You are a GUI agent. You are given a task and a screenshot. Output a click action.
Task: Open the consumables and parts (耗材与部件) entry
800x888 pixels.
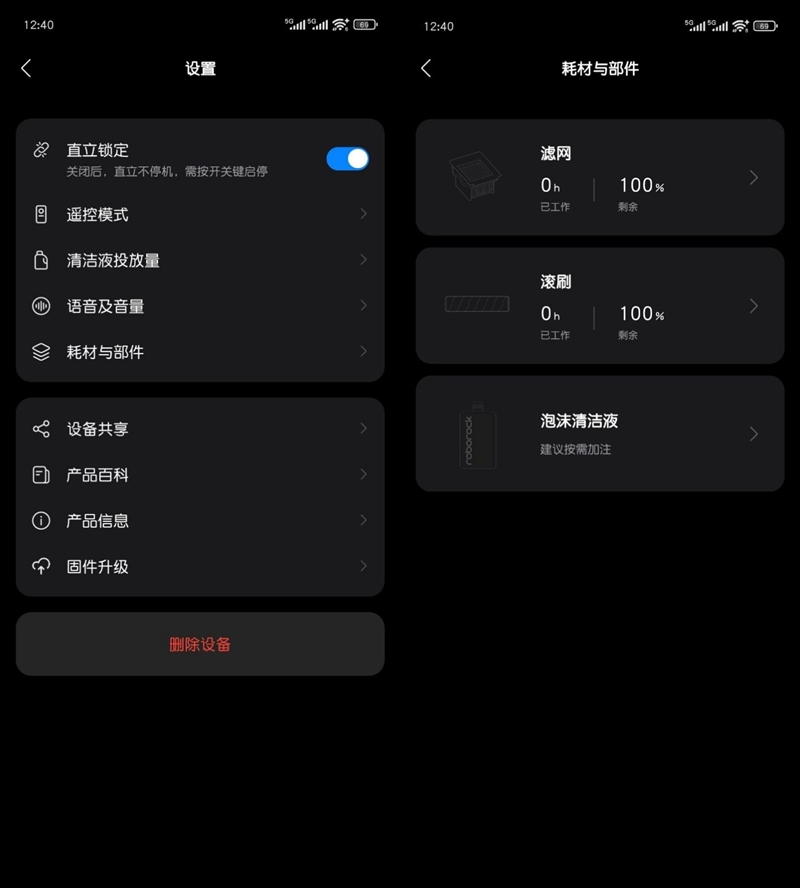pos(200,352)
